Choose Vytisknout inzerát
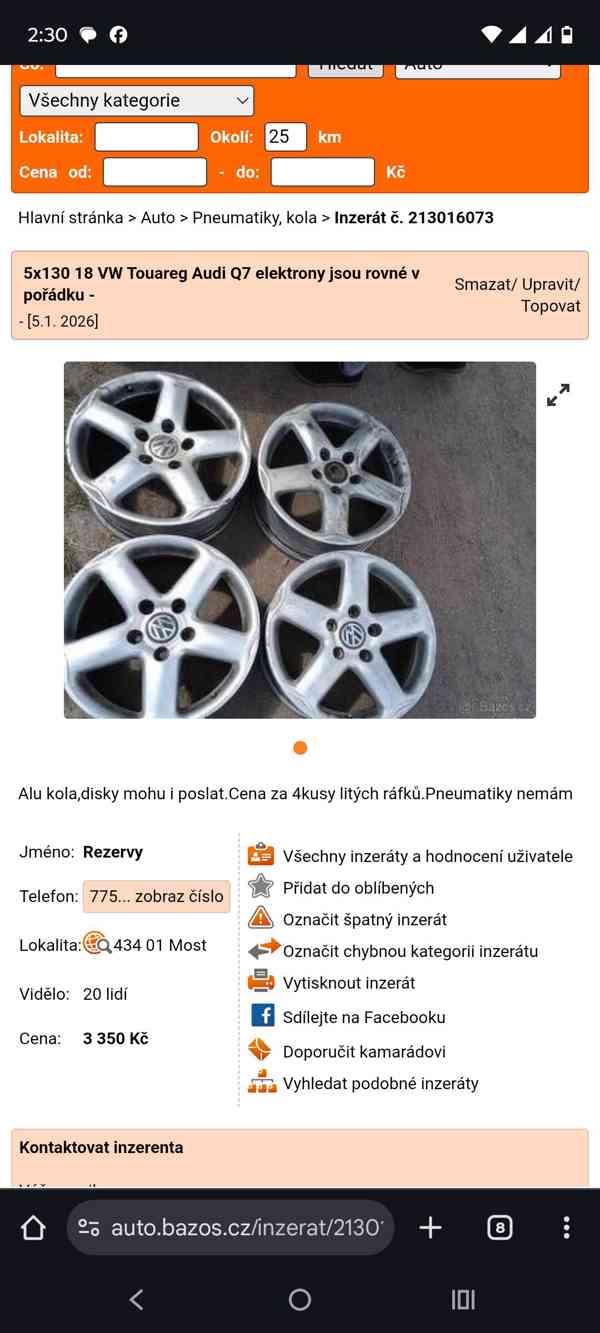The width and height of the screenshot is (600, 1333). (x=348, y=983)
